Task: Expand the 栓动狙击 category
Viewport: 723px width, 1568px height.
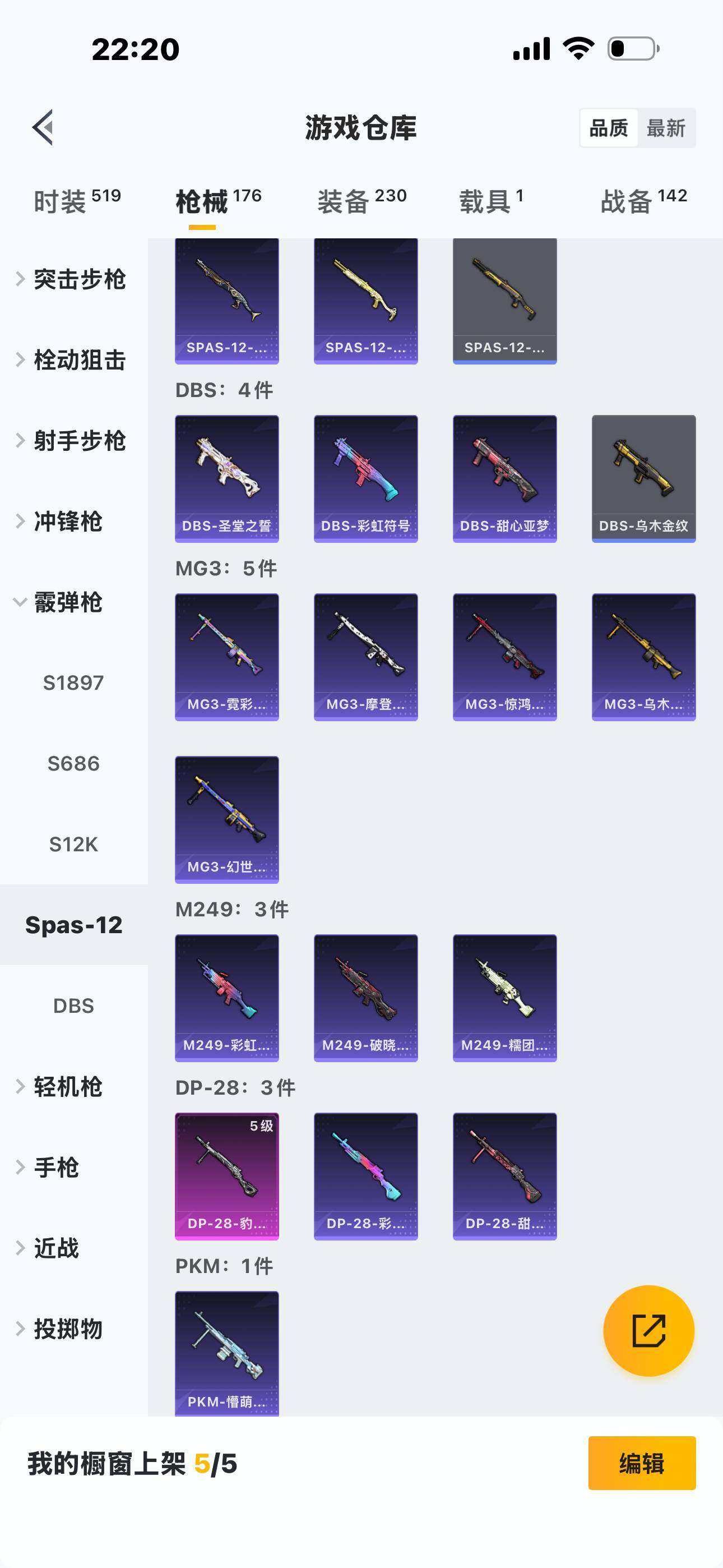Action: (73, 359)
